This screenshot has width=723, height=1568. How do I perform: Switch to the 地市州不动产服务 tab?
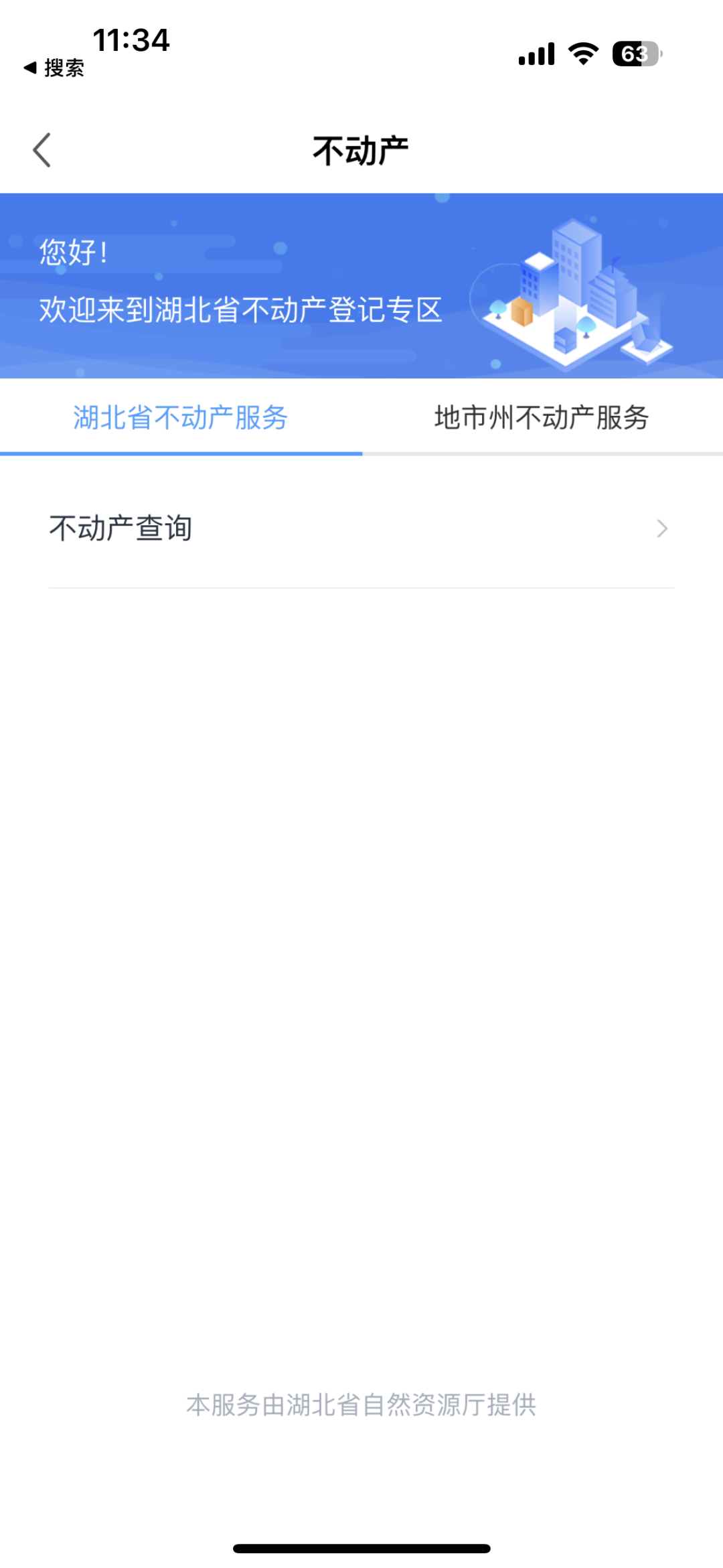pyautogui.click(x=542, y=418)
